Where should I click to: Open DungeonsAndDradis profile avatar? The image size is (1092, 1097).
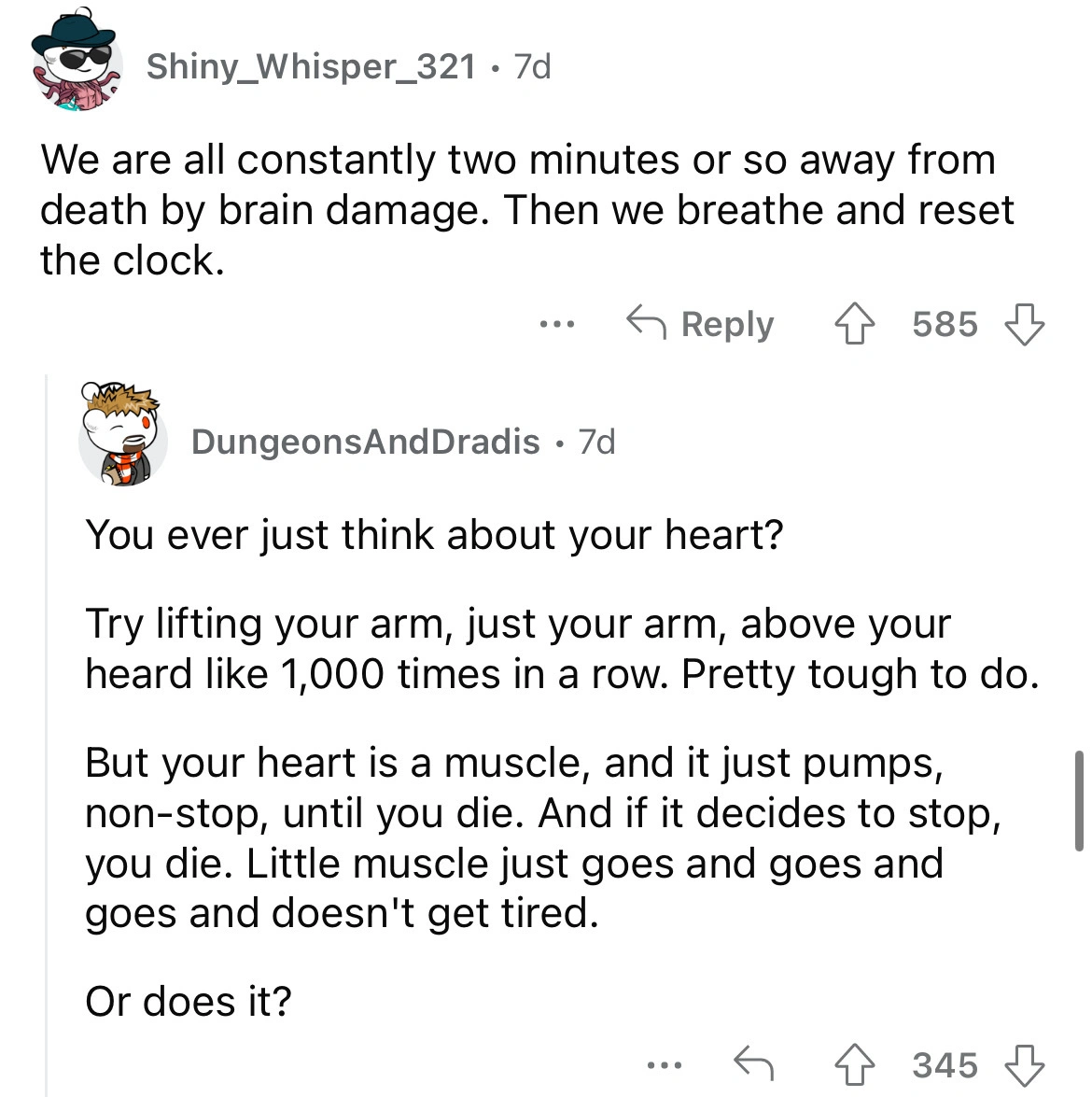pos(122,436)
